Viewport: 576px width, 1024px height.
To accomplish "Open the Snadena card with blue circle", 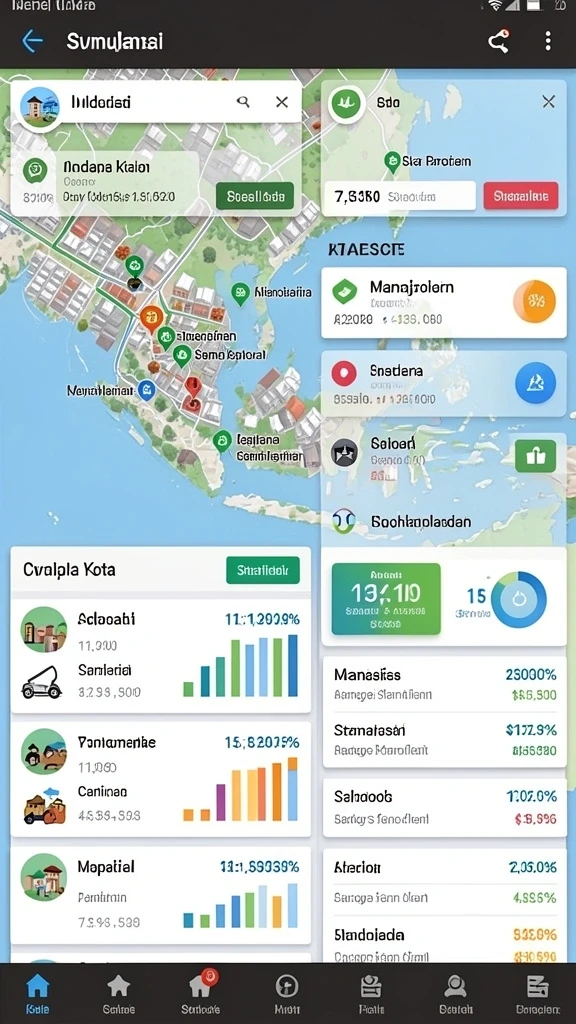I will (443, 383).
